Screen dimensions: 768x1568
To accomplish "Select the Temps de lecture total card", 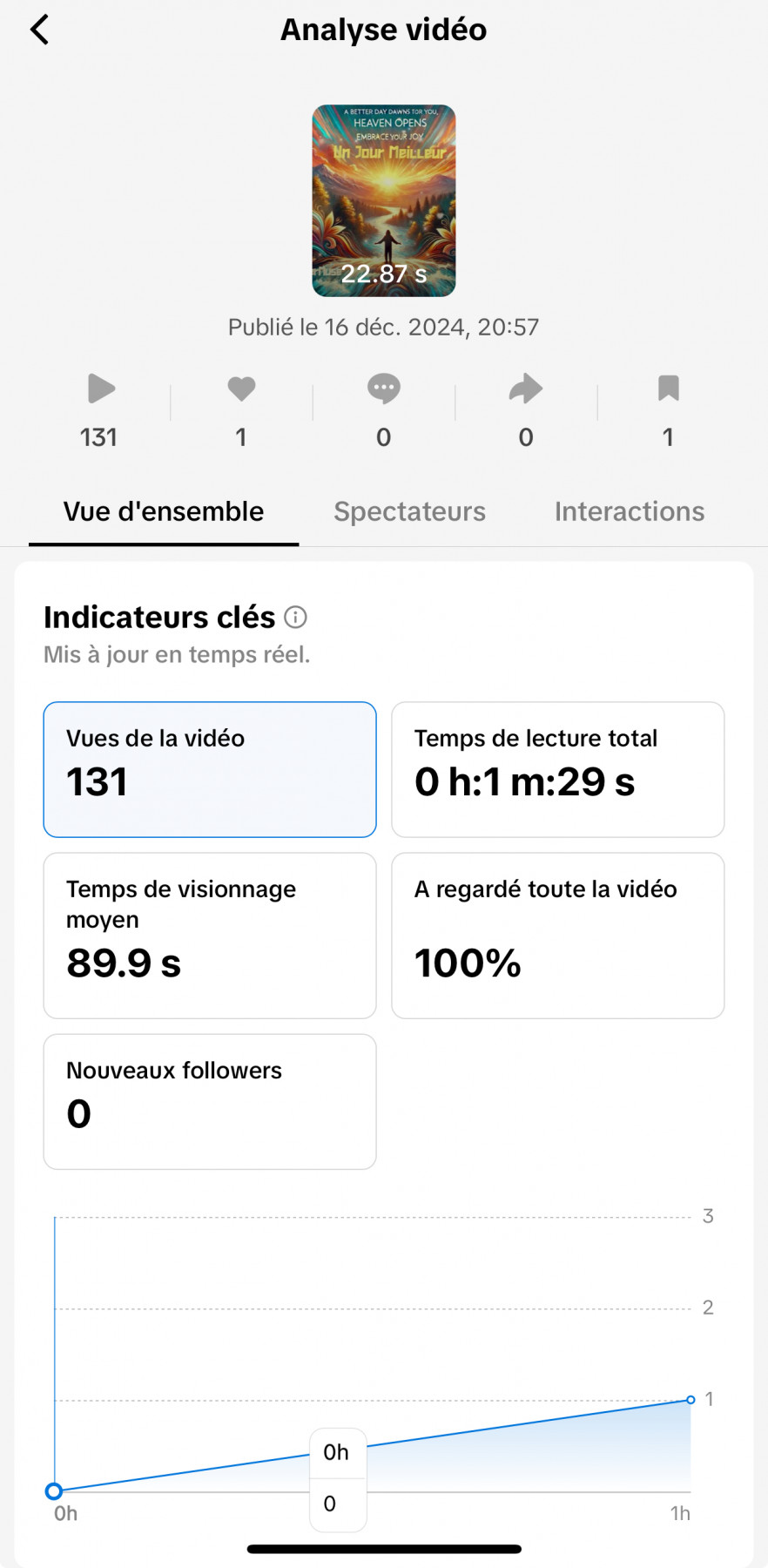I will coord(557,769).
